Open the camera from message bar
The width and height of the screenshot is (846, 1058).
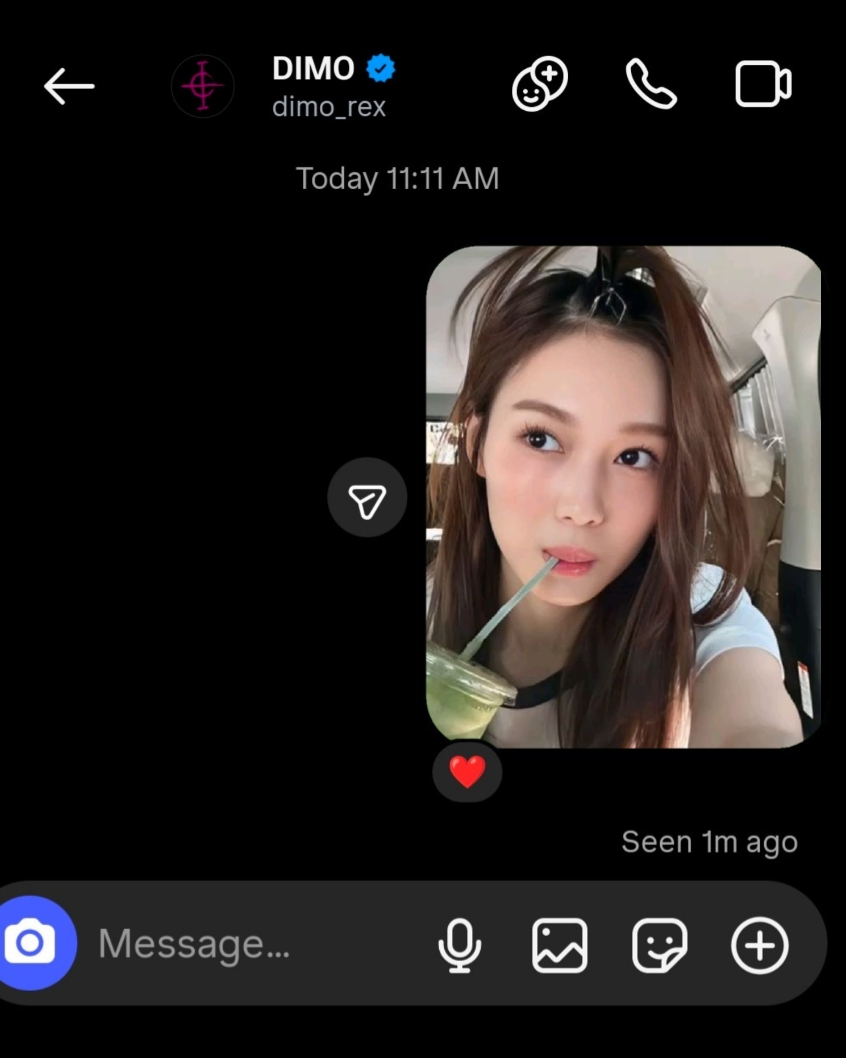[x=31, y=943]
